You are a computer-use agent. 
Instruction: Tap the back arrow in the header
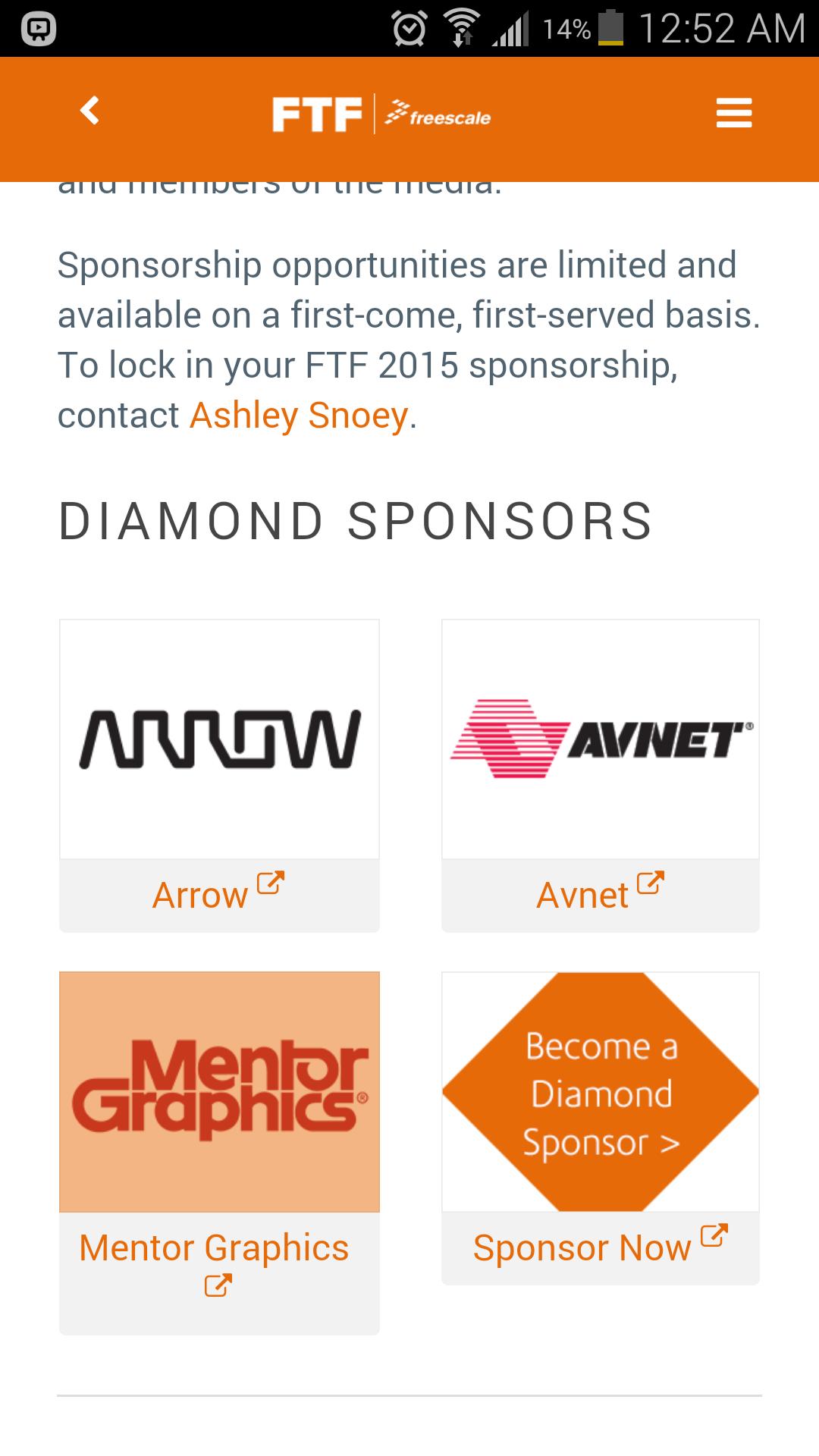tap(89, 112)
